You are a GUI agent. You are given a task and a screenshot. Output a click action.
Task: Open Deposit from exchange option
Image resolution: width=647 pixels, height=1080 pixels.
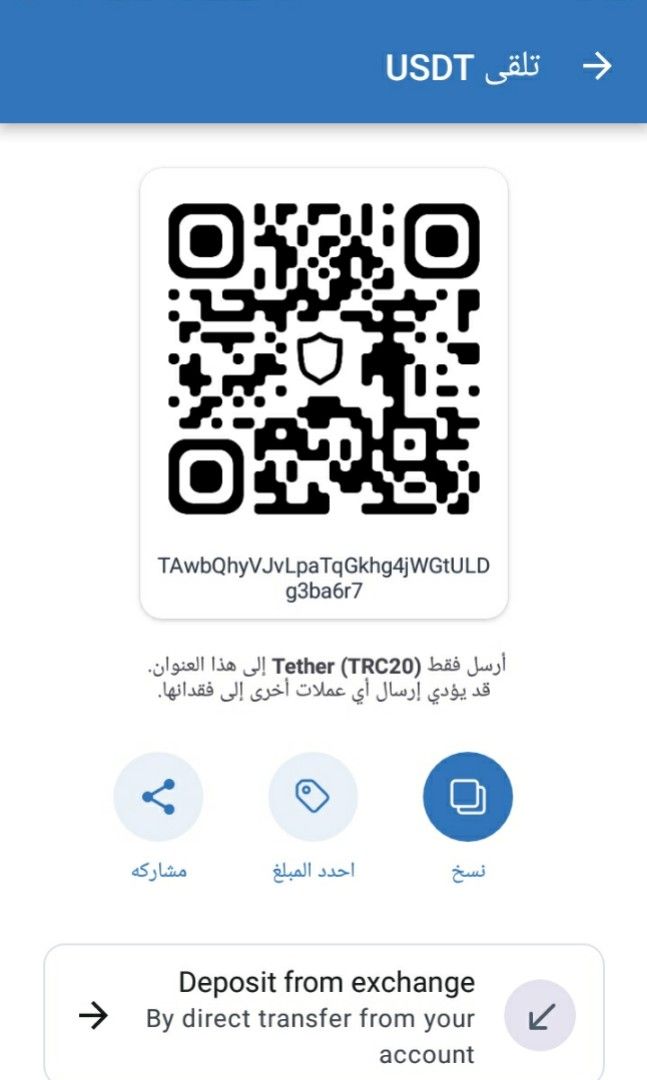point(323,1015)
